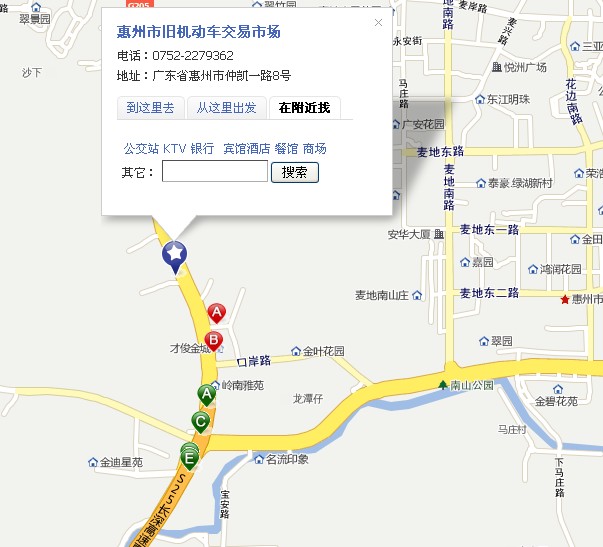
Task: Select the 在附近找 tab
Action: (x=304, y=108)
